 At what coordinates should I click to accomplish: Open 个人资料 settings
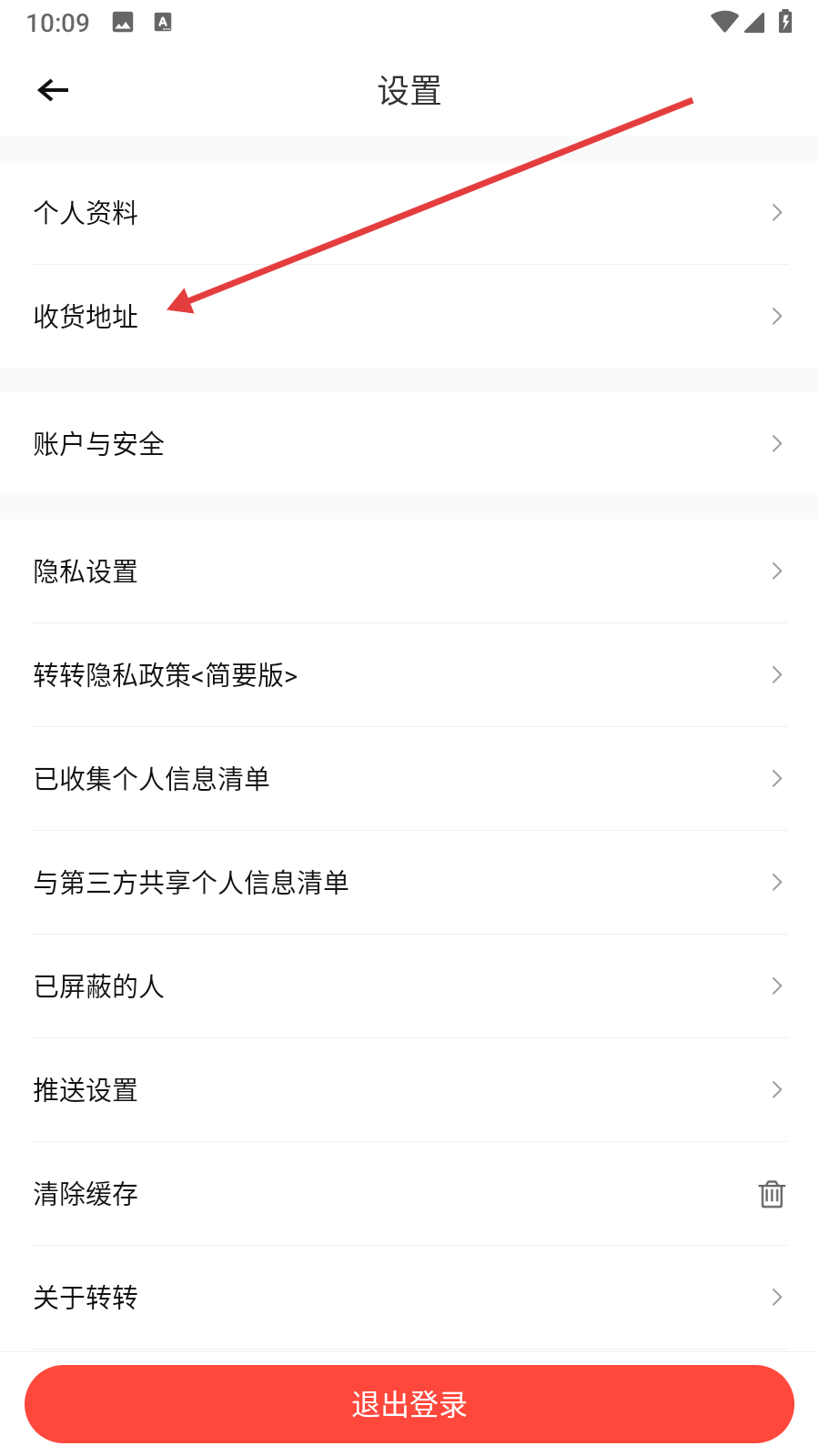(409, 213)
